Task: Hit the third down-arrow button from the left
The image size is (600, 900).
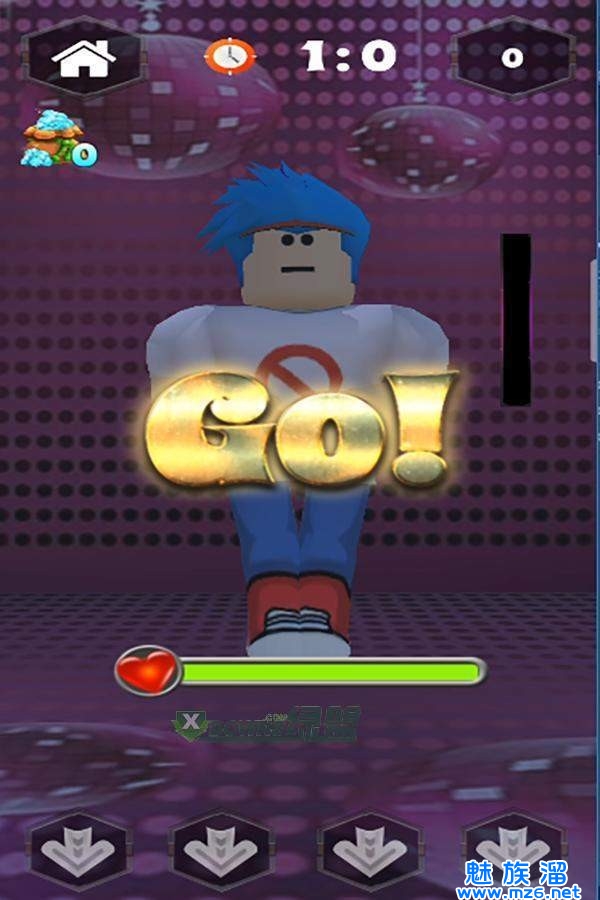Action: click(x=369, y=849)
